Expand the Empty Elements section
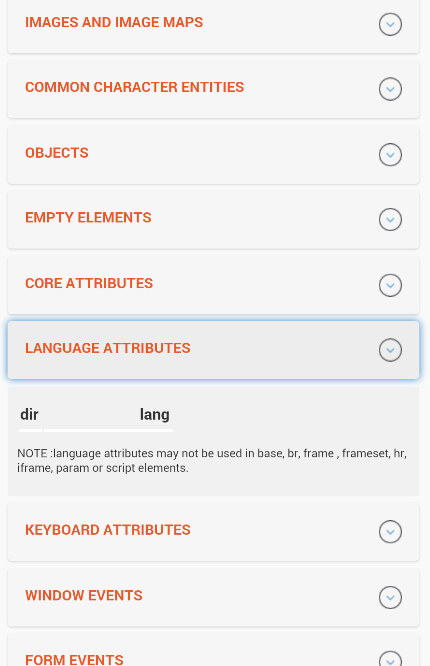 (213, 220)
